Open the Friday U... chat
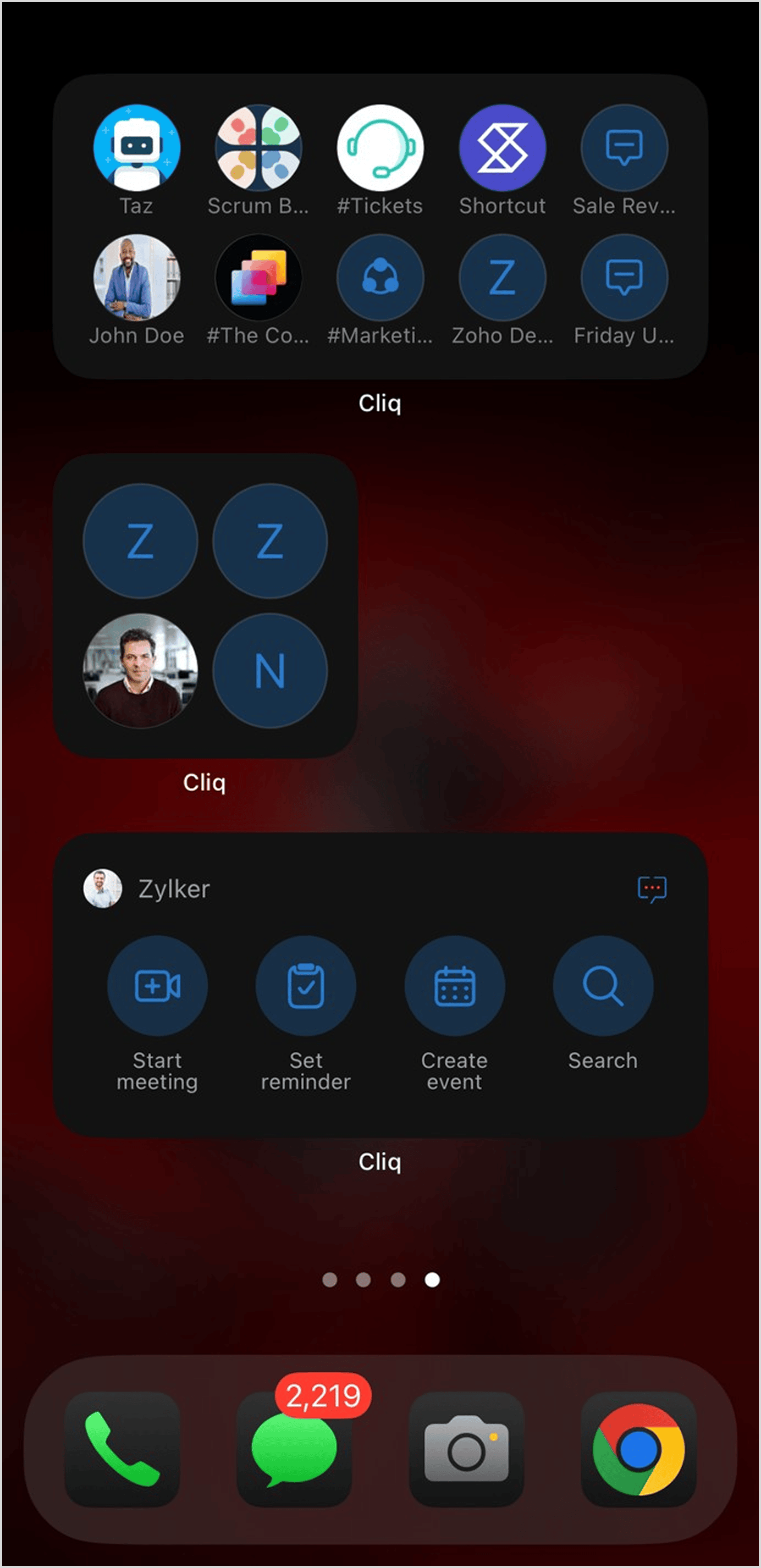This screenshot has width=761, height=1568. (x=624, y=278)
